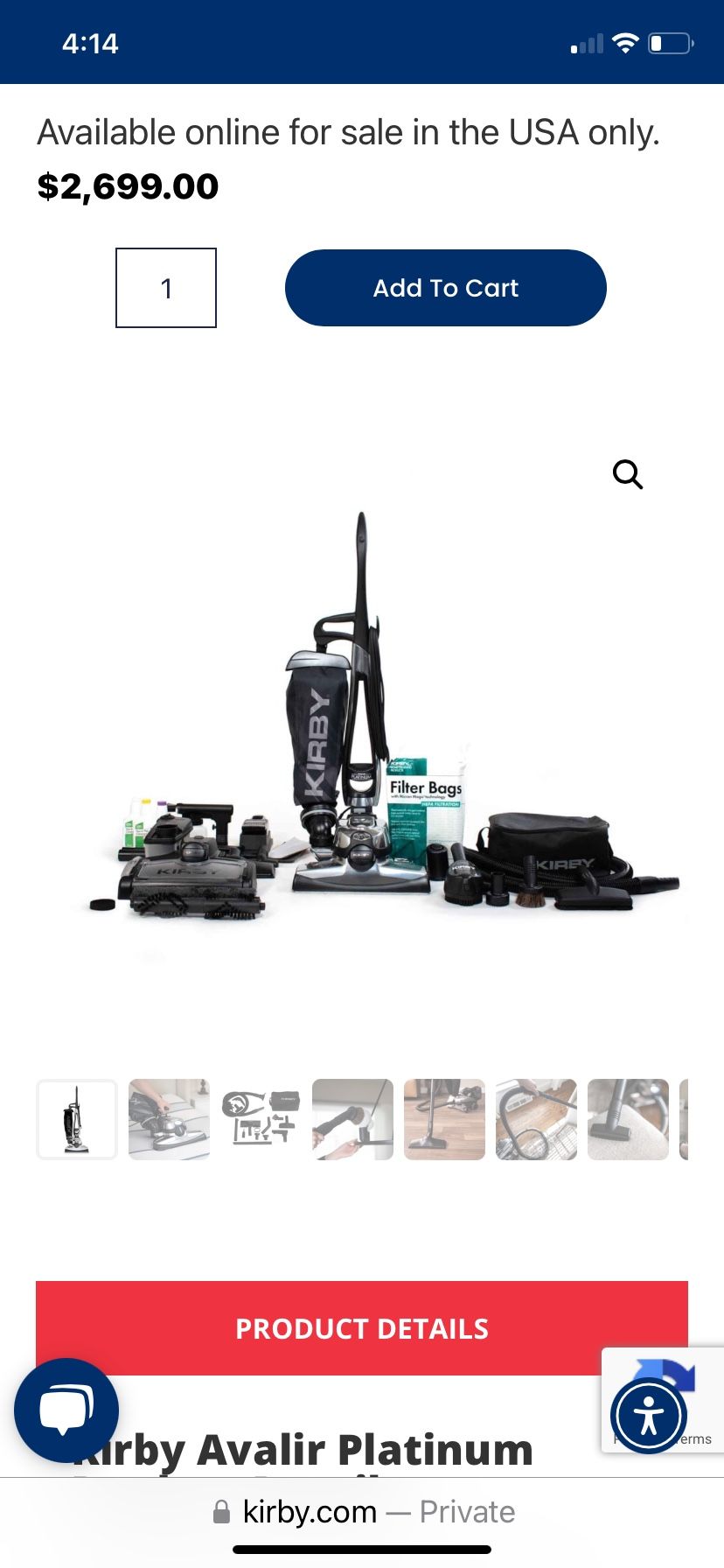Tap the kirby.com address bar
724x1568 pixels.
click(362, 1511)
